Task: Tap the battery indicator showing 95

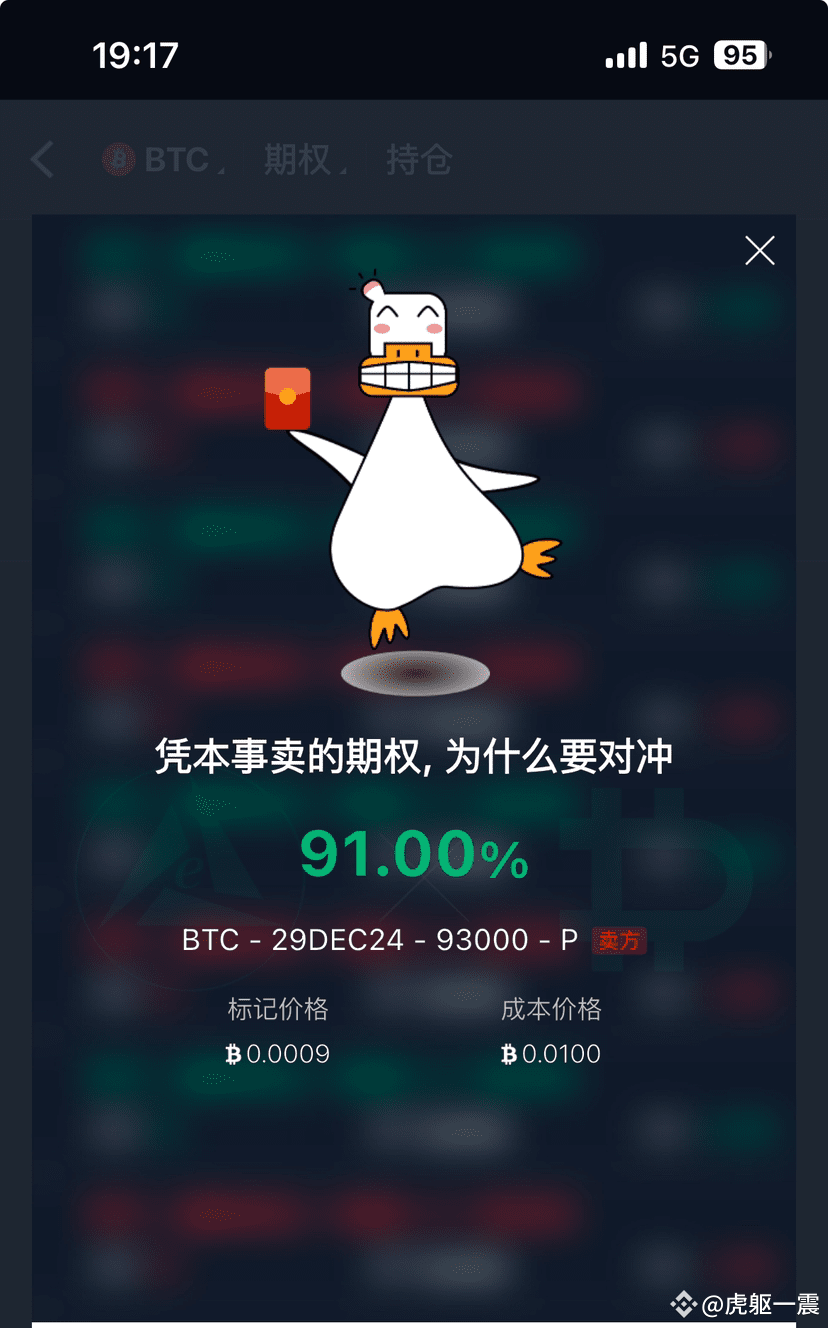Action: click(740, 55)
